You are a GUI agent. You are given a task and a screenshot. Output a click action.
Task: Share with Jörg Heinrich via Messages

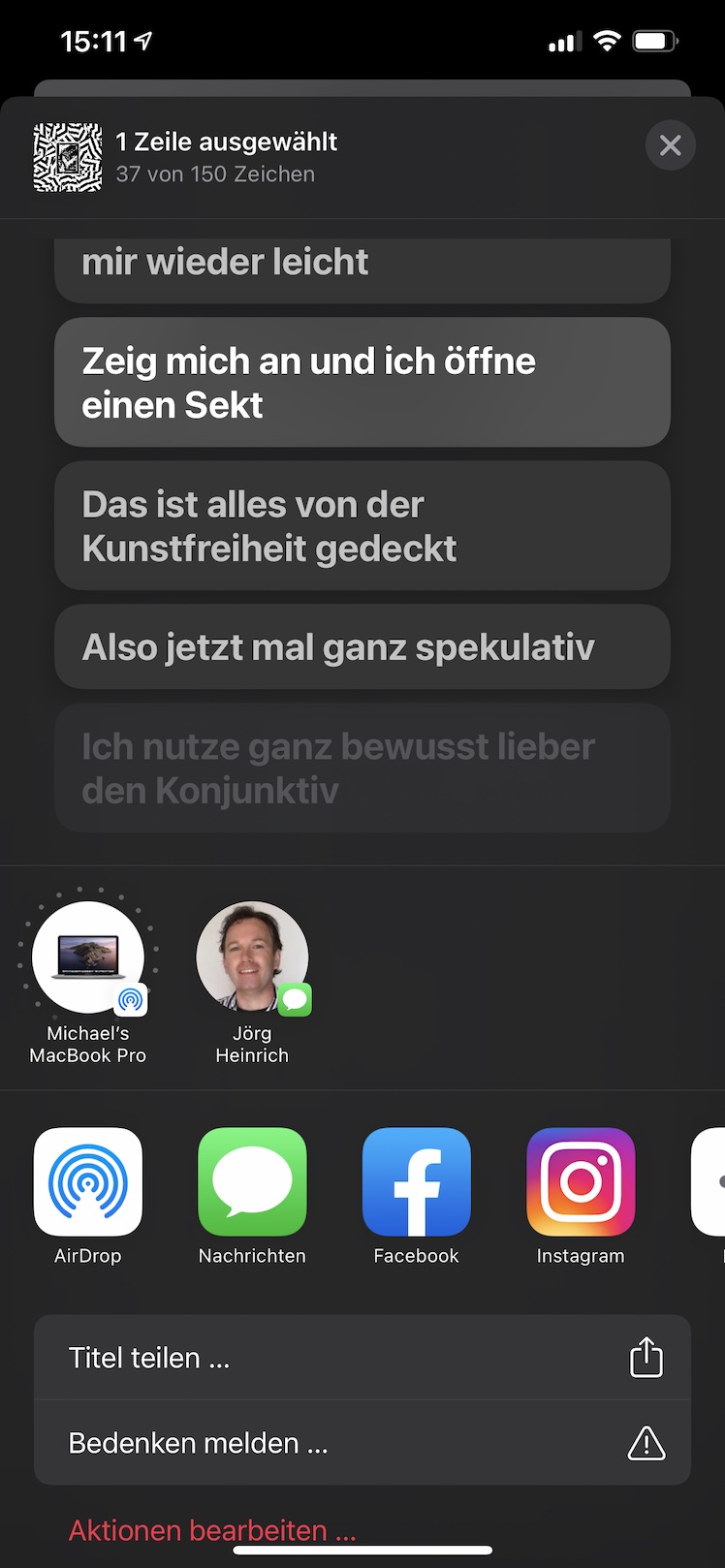(x=252, y=959)
